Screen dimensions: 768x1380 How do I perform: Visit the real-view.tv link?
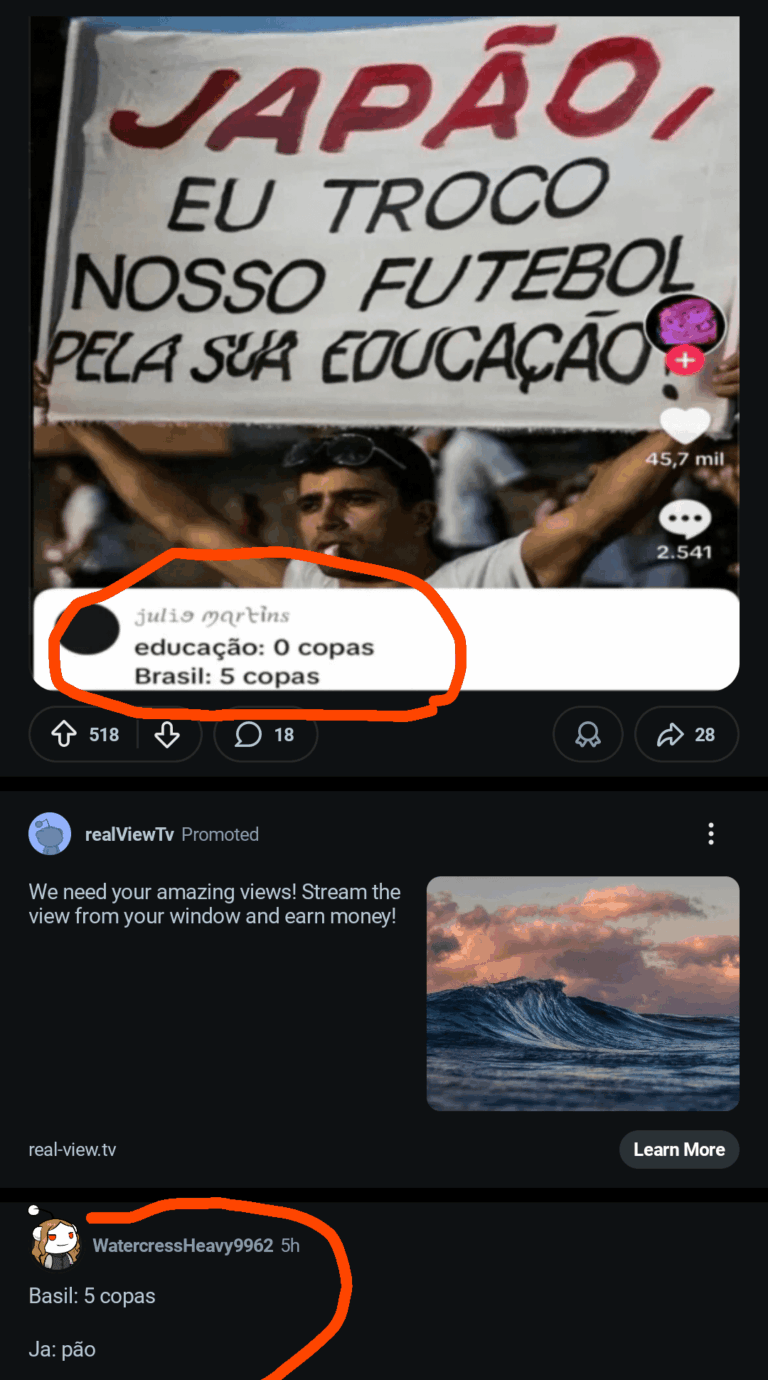coord(72,1150)
